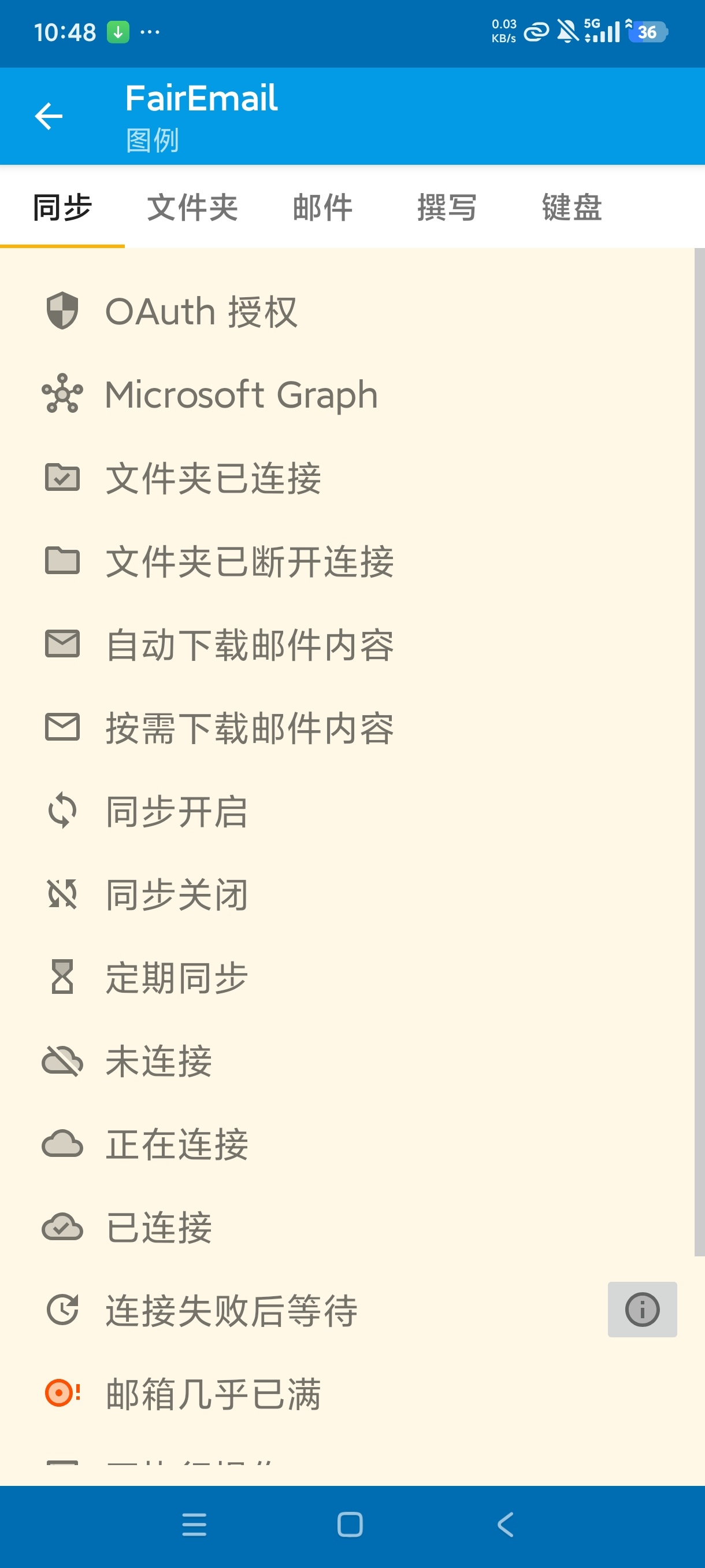Tap the Android back navigation button
Image resolution: width=705 pixels, height=1568 pixels.
tap(504, 1524)
